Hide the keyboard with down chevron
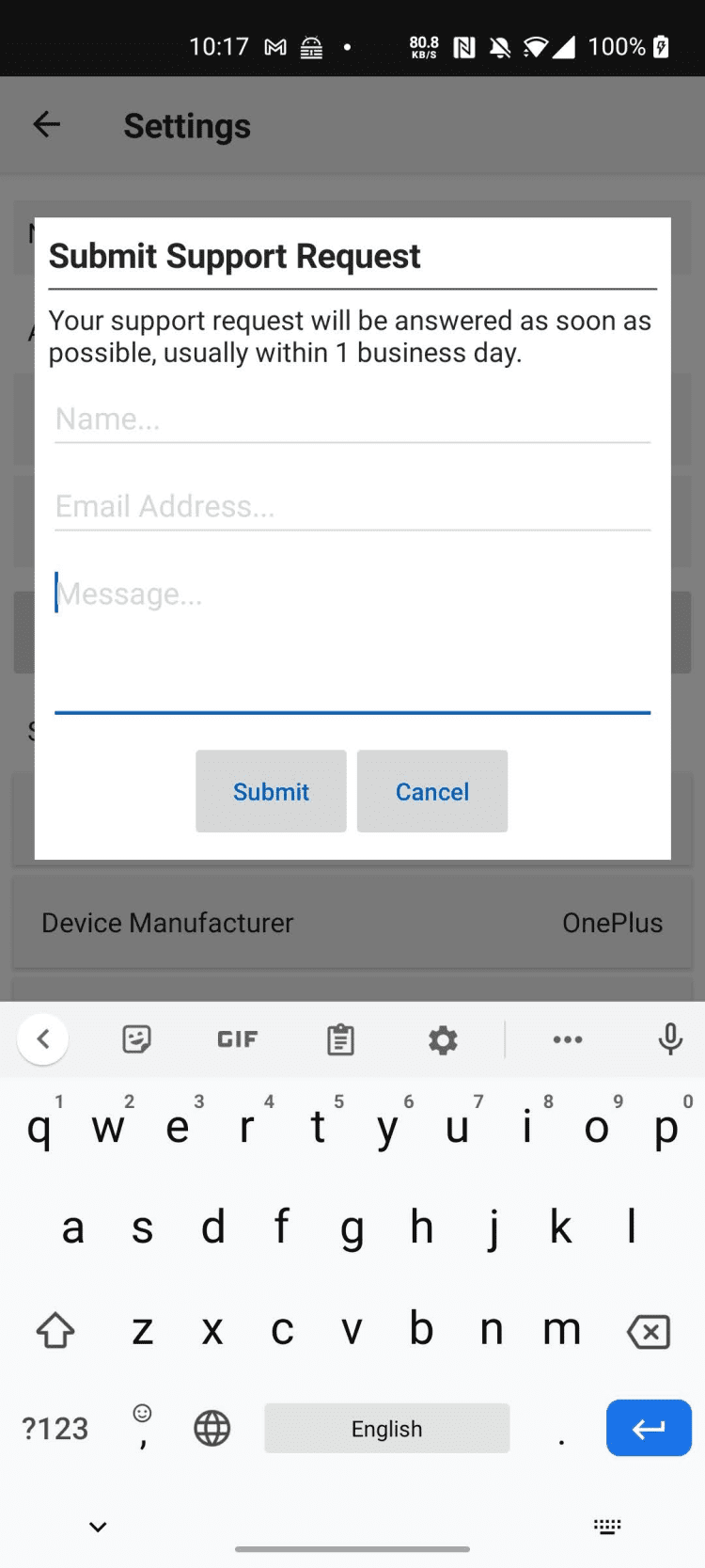Viewport: 705px width, 1568px height. [98, 1526]
